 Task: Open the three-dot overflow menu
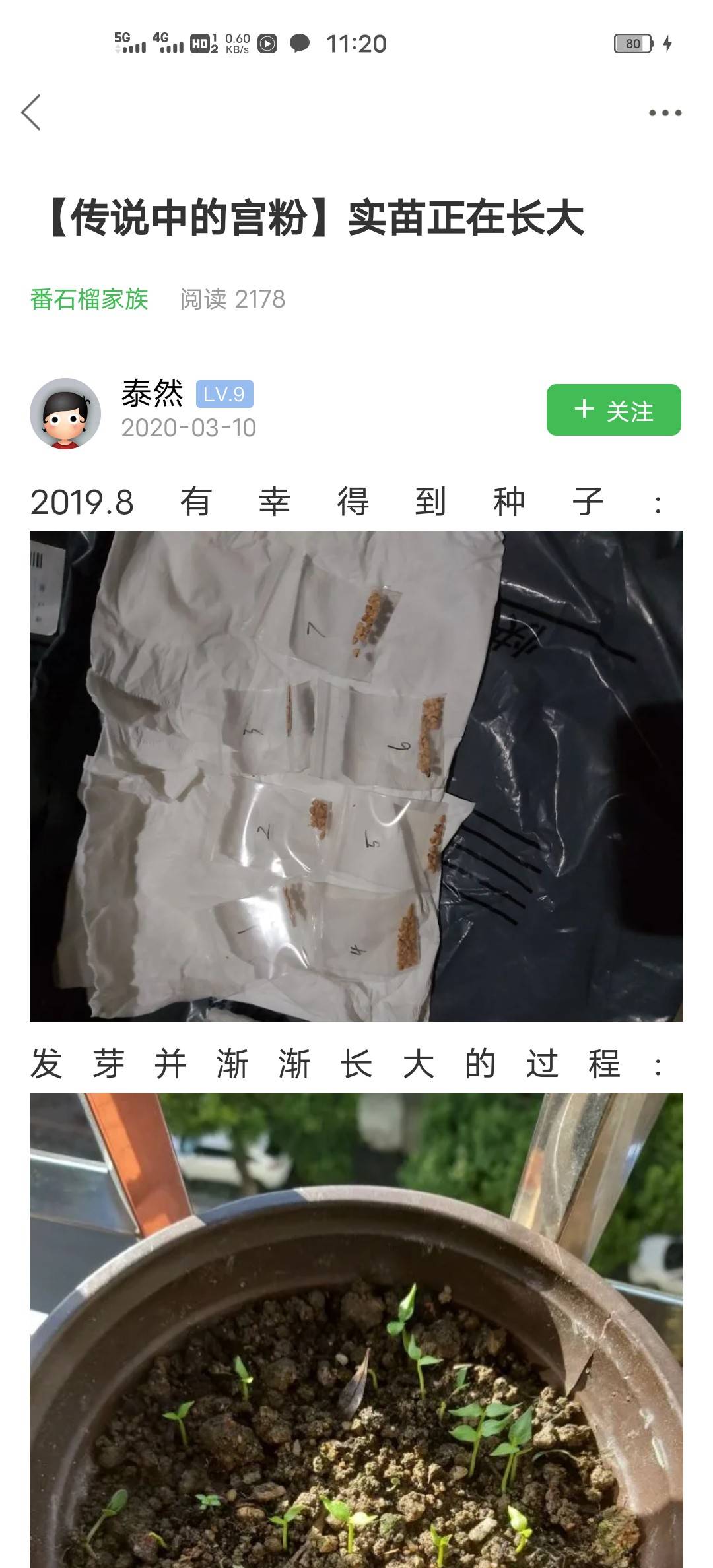(664, 113)
